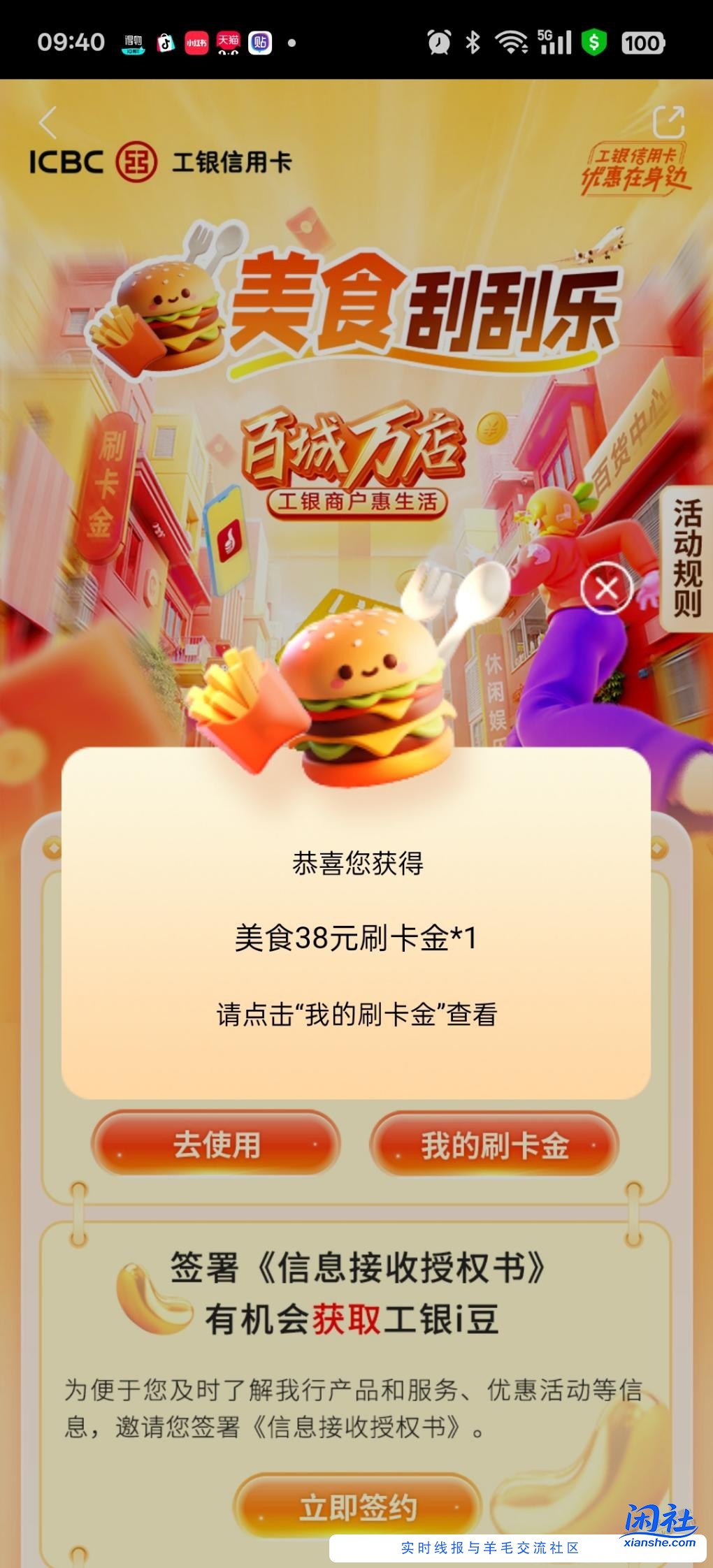Share this page via the top-right icon
Image resolution: width=713 pixels, height=1568 pixels.
point(668,122)
